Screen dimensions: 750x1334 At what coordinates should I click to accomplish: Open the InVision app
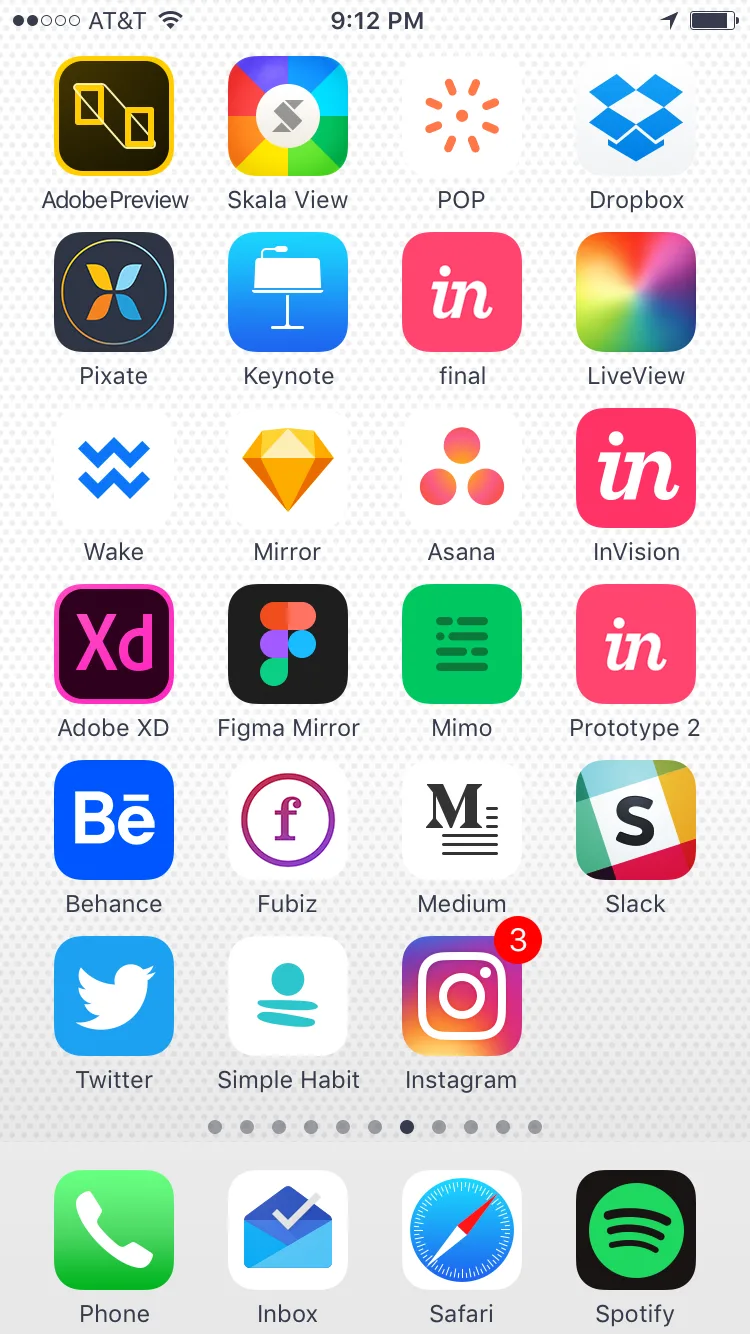[x=636, y=468]
